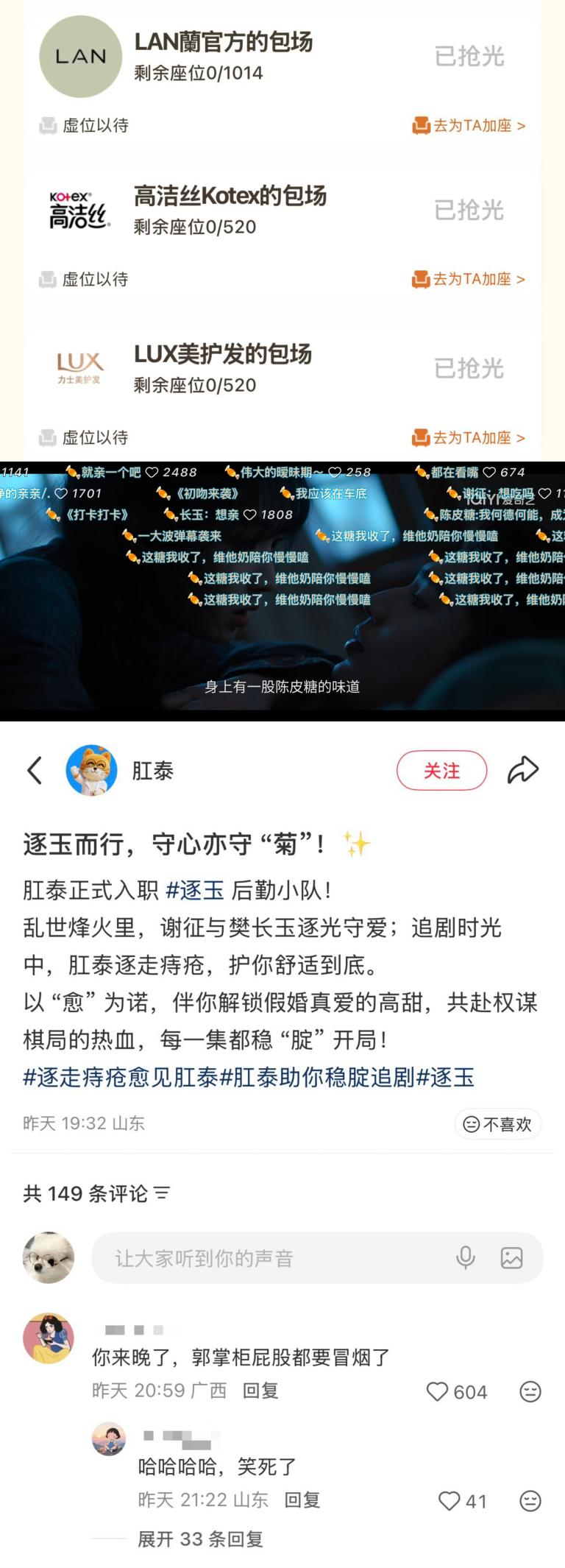
Task: Like the comment with 604 likes
Action: click(x=438, y=1391)
